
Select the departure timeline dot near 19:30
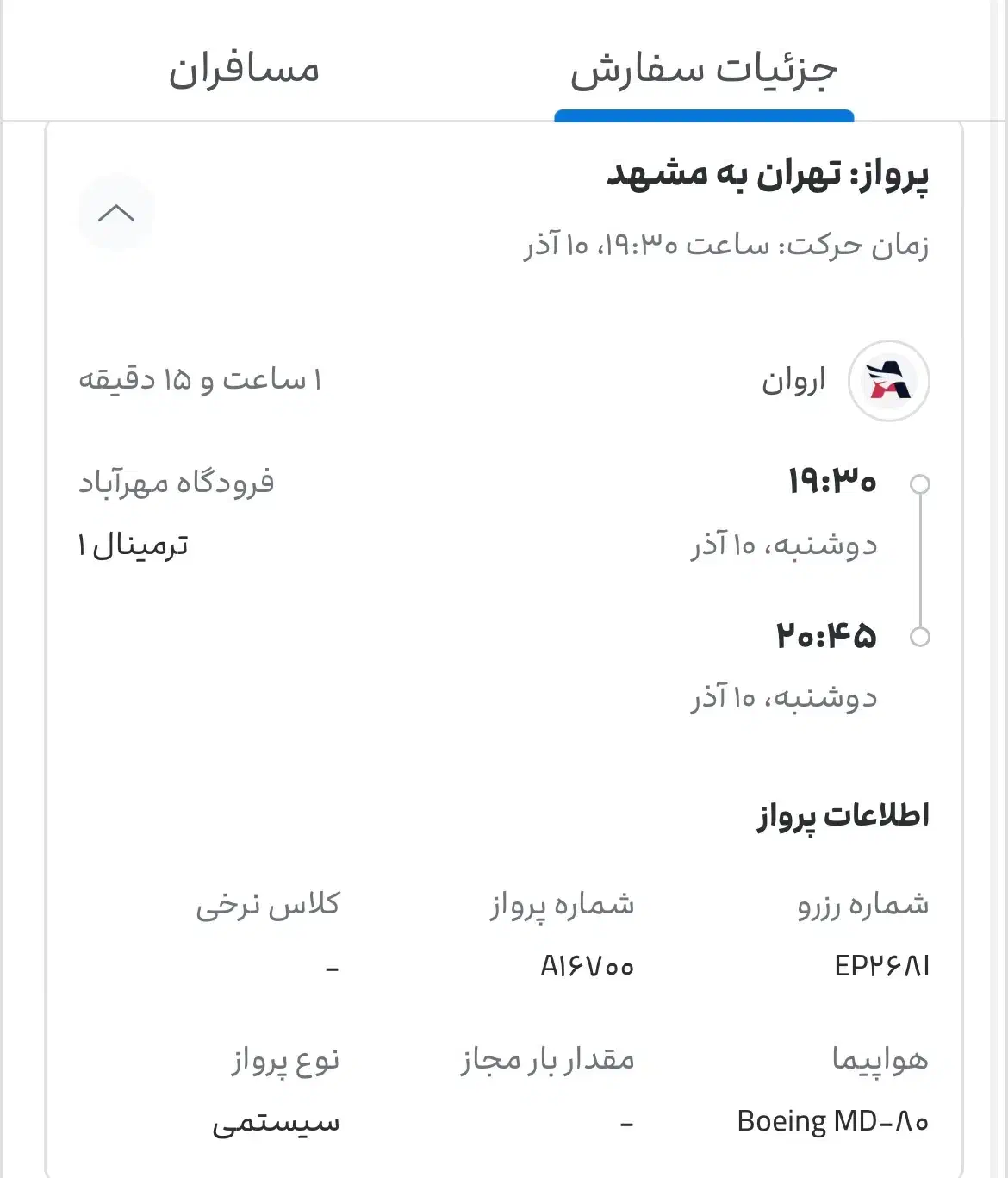tap(921, 484)
